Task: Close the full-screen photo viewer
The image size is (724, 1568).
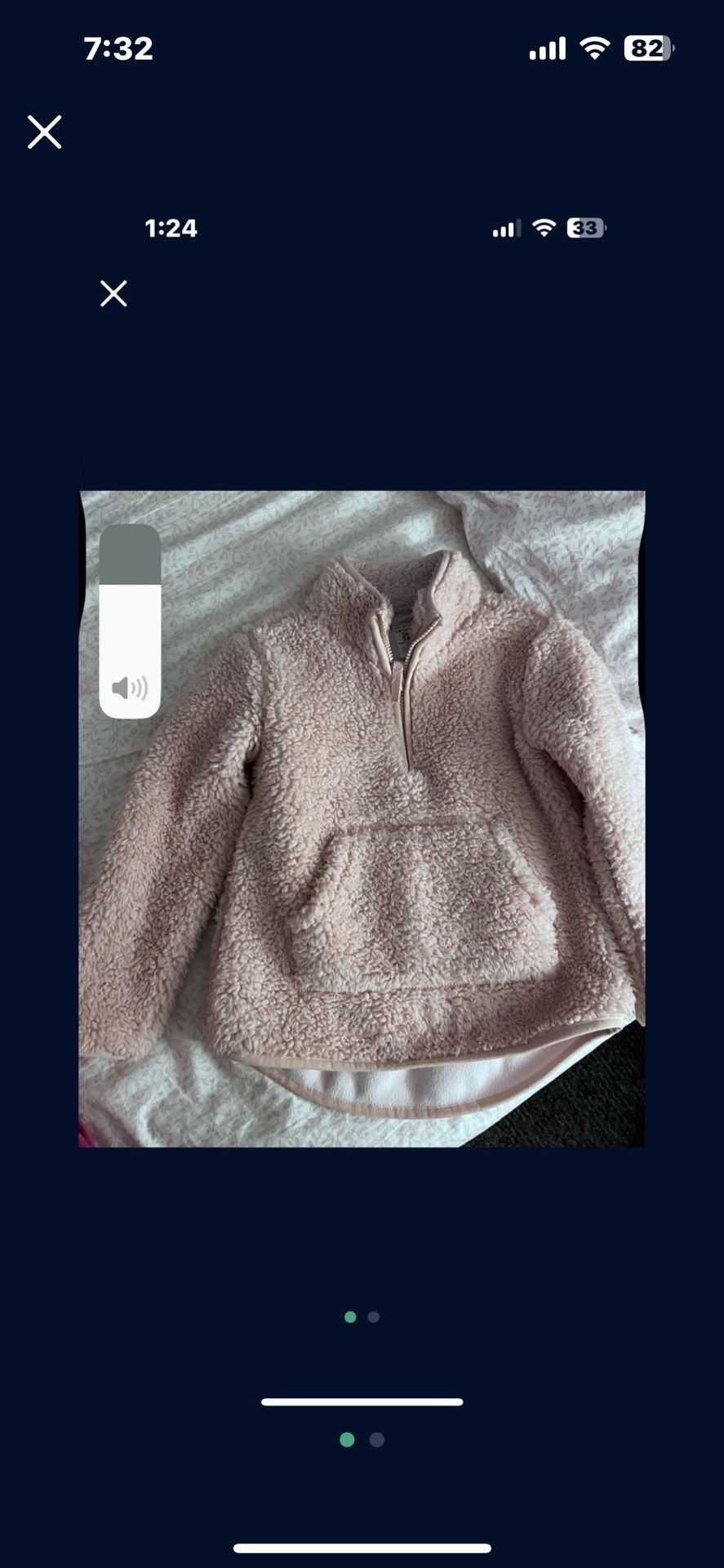Action: pyautogui.click(x=44, y=131)
